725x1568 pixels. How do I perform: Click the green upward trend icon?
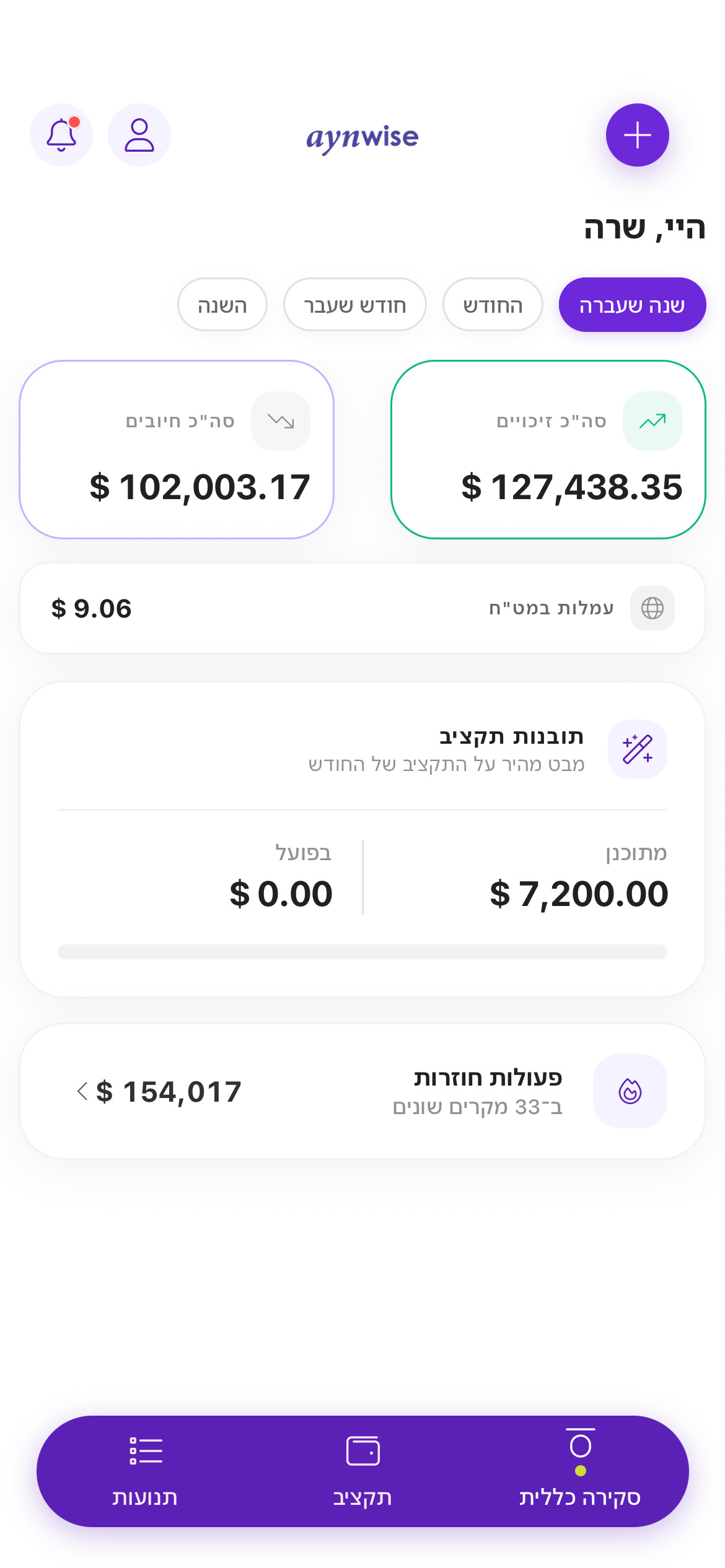click(651, 420)
